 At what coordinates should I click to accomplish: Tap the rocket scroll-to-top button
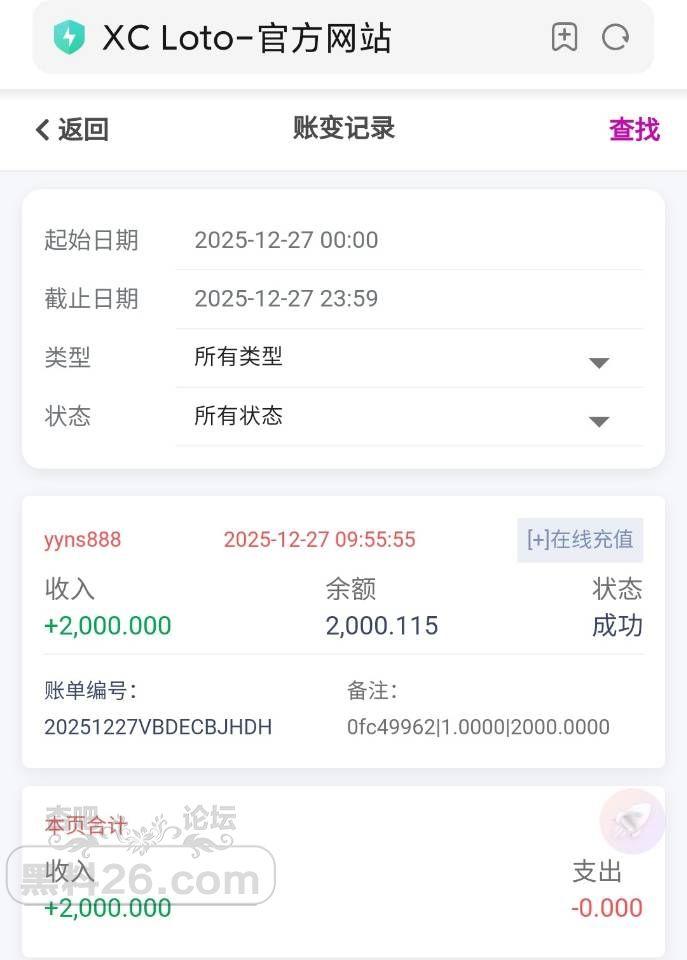pos(631,822)
